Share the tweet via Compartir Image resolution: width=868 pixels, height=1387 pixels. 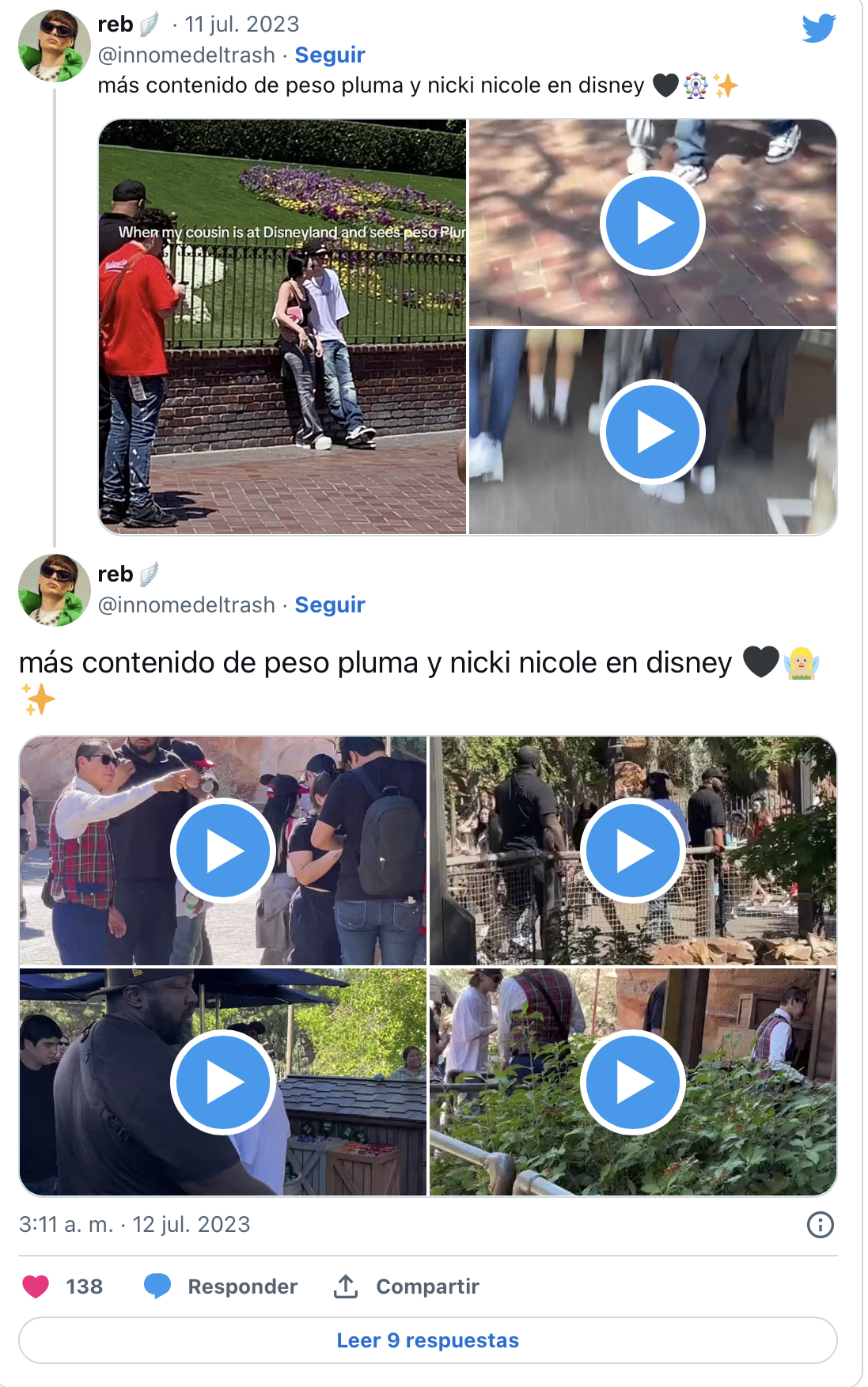[x=407, y=1287]
